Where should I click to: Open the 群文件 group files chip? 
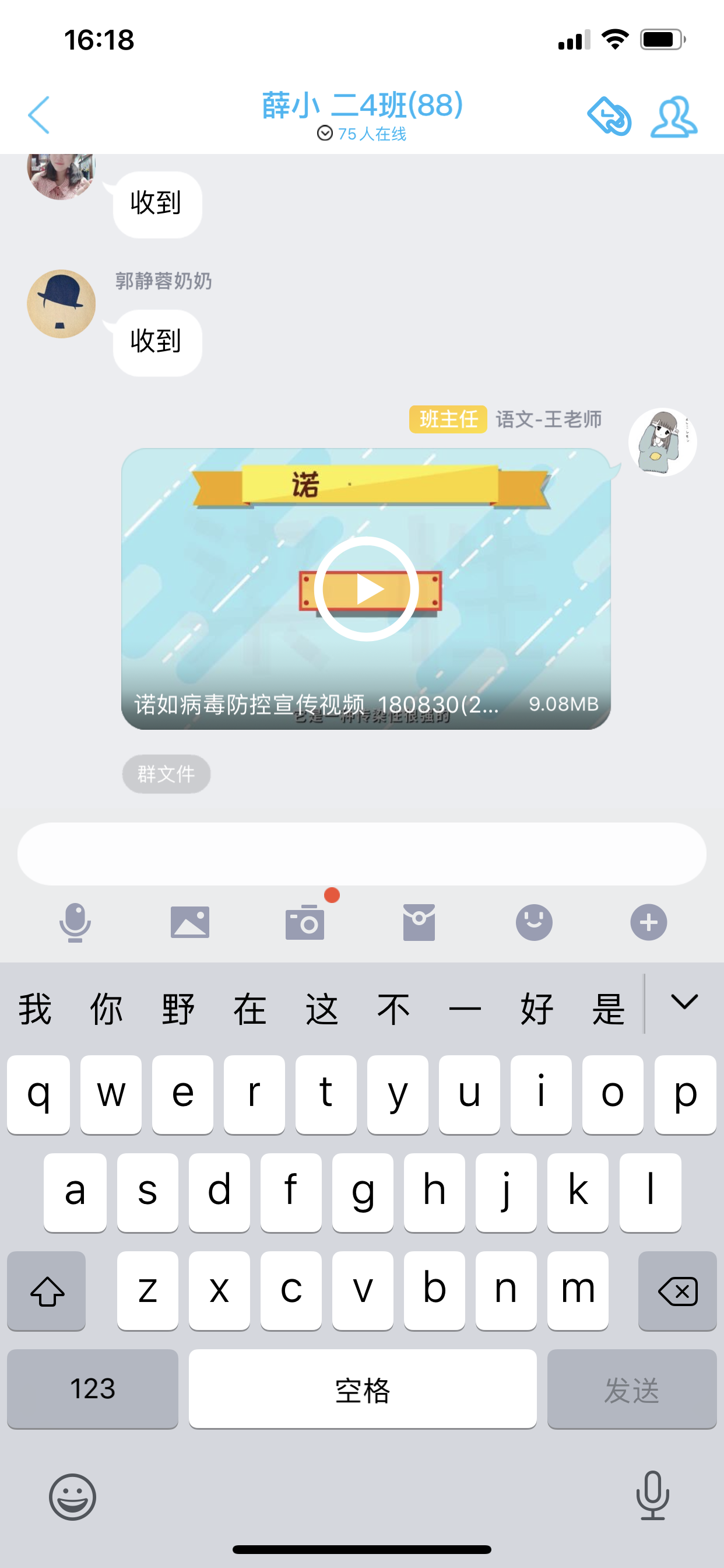pos(166,773)
